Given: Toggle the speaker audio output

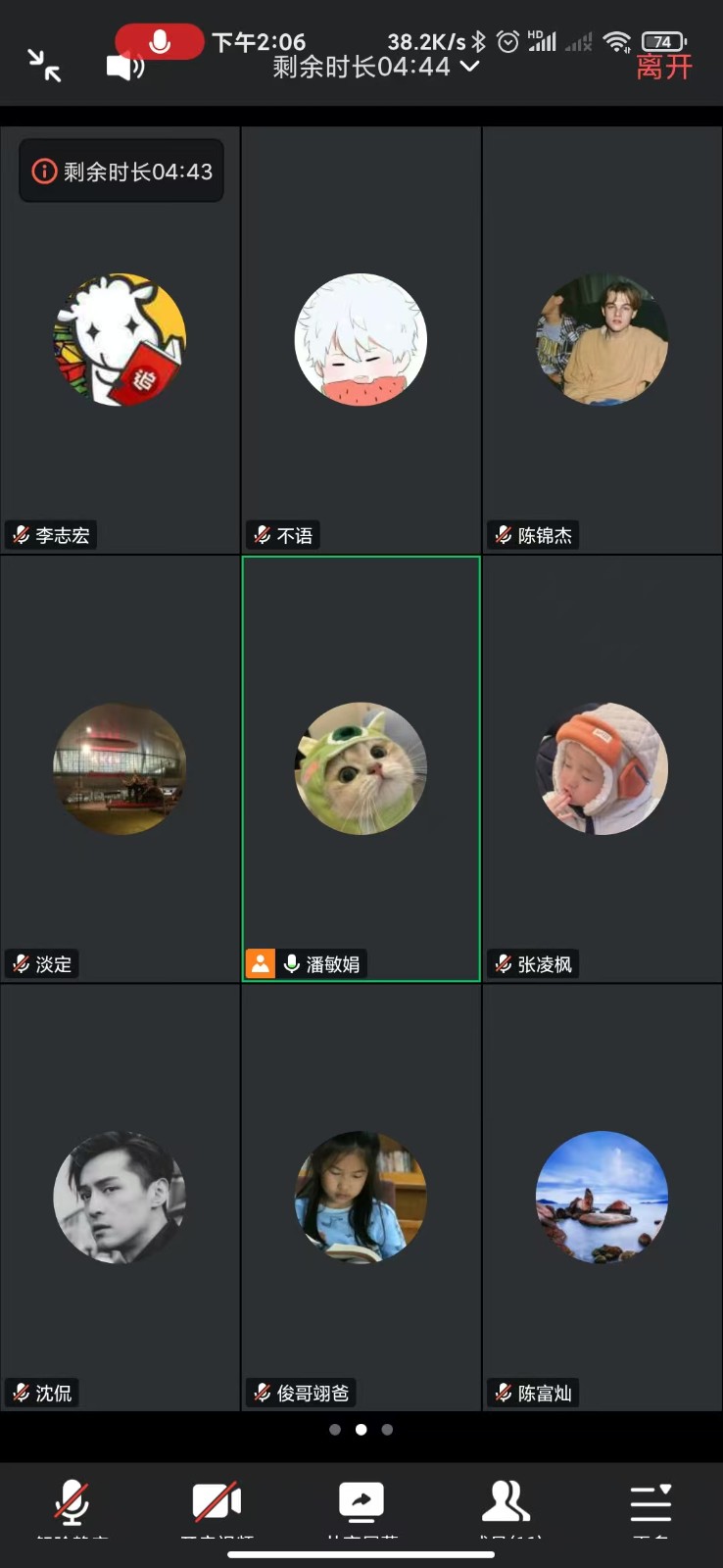Looking at the screenshot, I should click(x=124, y=67).
